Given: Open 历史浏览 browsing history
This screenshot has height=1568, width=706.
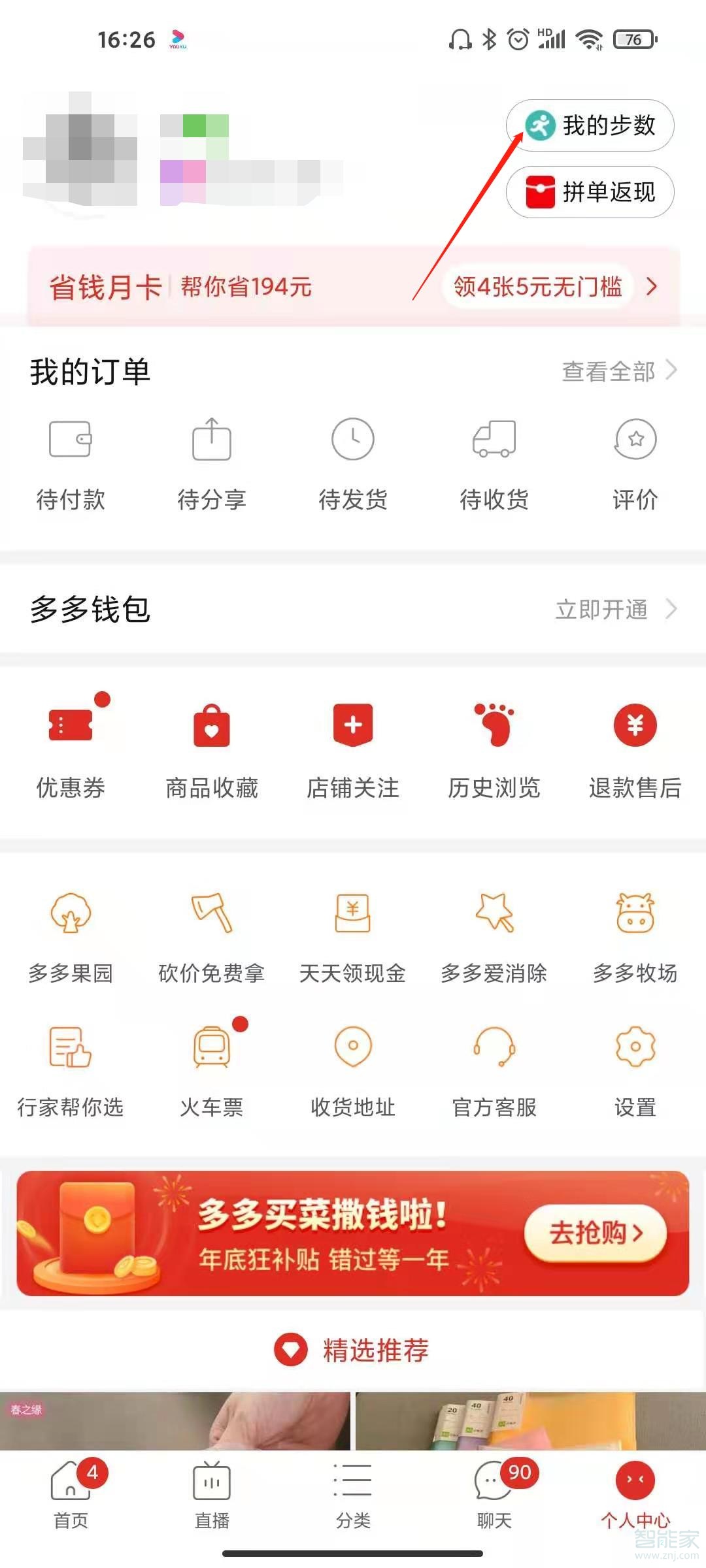Looking at the screenshot, I should (x=494, y=748).
